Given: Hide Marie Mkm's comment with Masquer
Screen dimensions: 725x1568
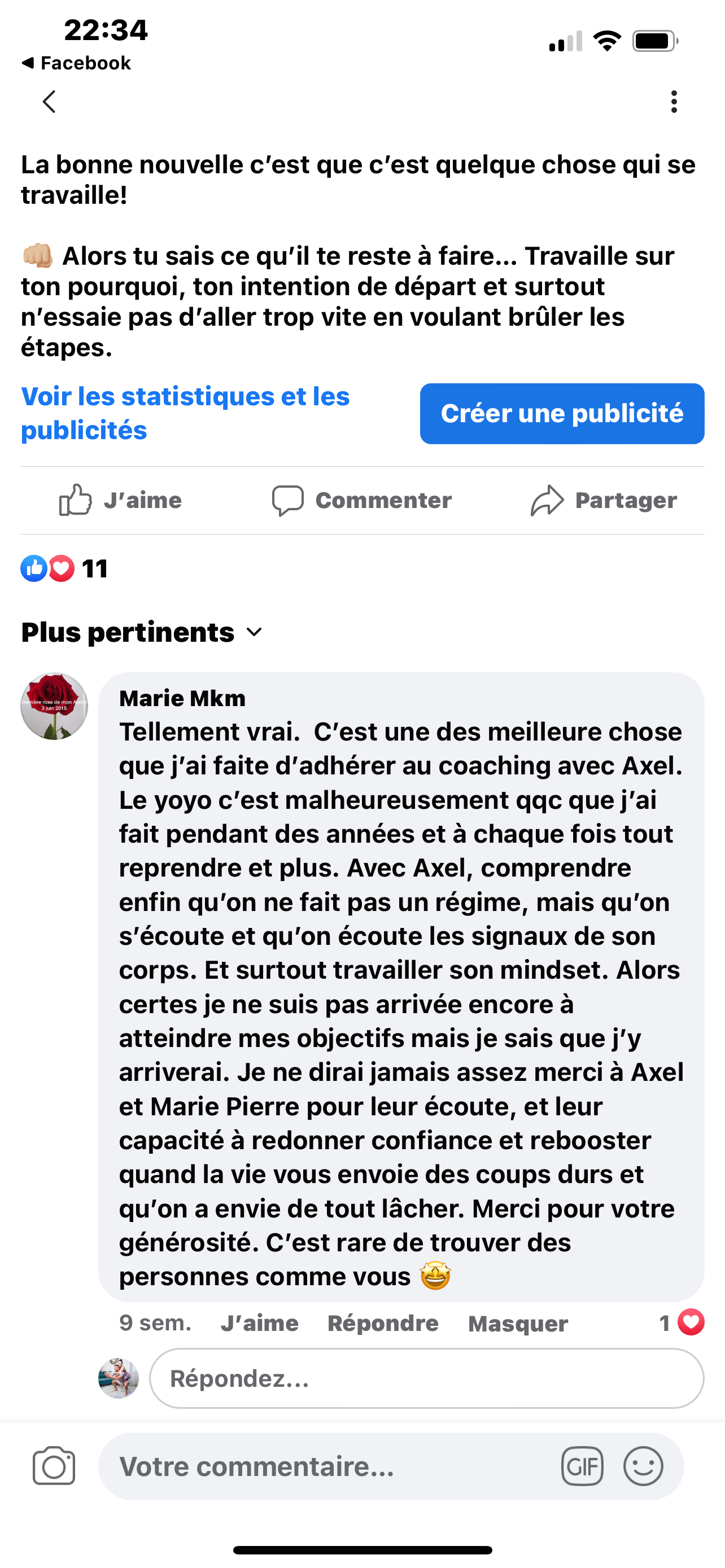Looking at the screenshot, I should [x=517, y=1323].
